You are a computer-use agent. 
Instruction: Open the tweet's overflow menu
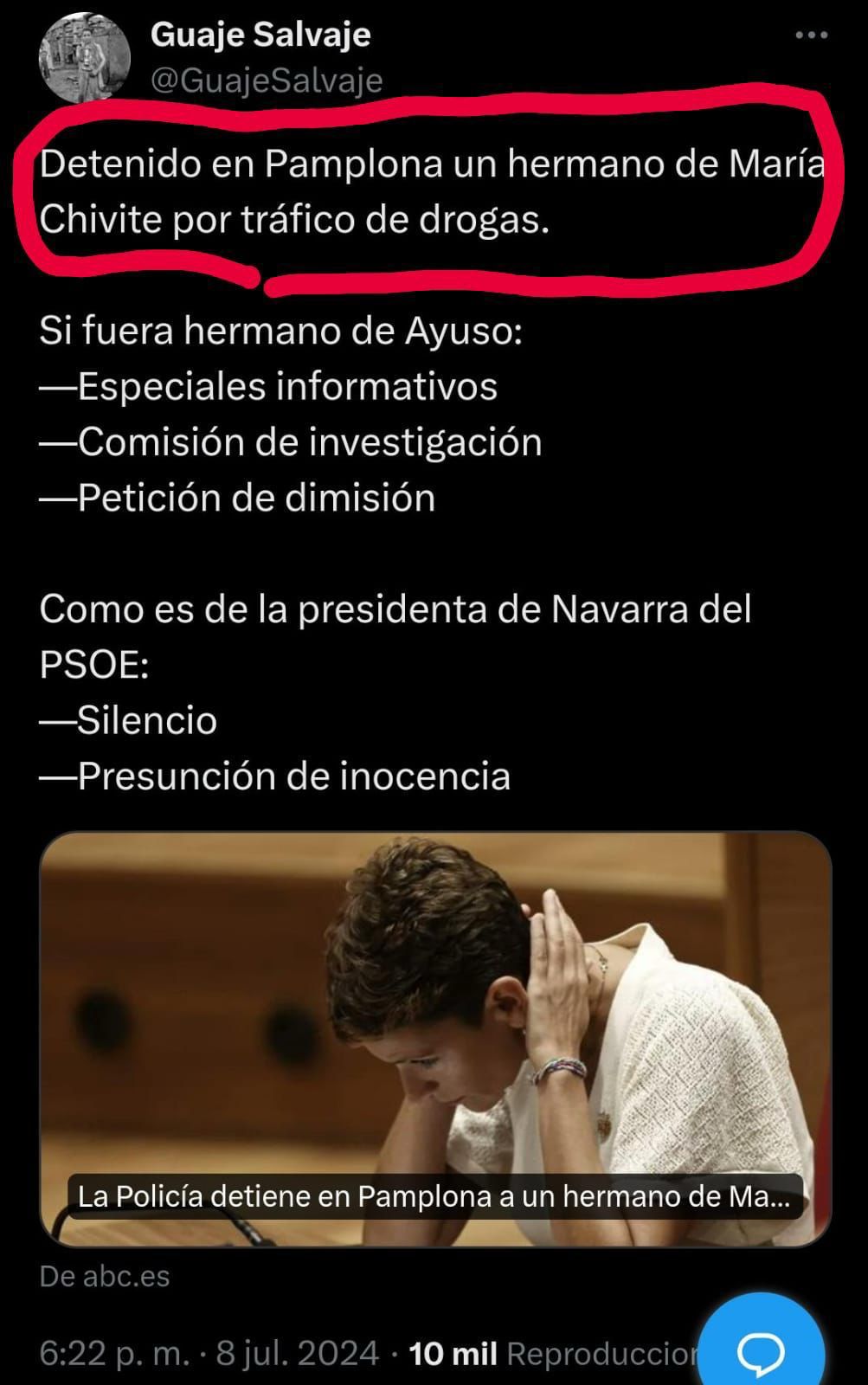click(x=811, y=35)
